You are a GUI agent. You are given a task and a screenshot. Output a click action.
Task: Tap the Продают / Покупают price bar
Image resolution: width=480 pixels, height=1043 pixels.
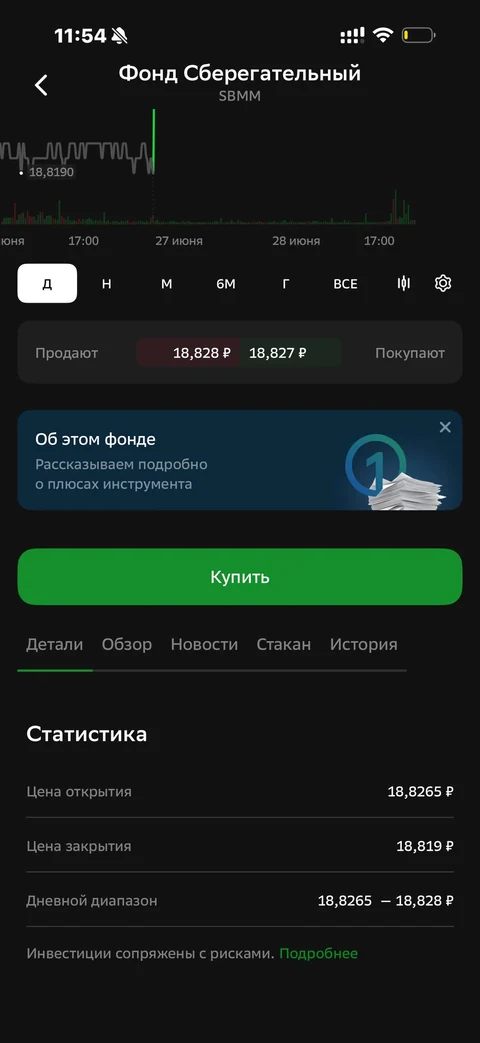pos(239,353)
